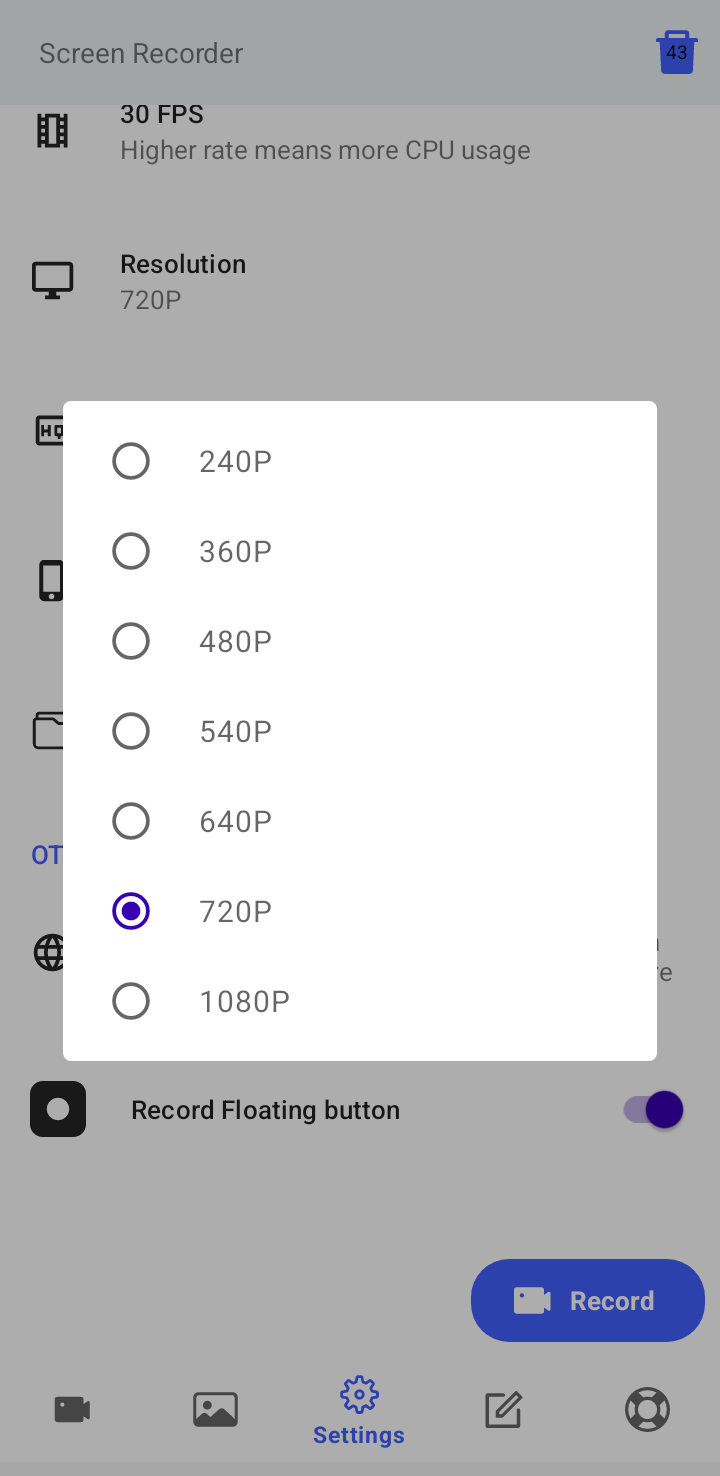Screen dimensions: 720x1476
Task: Start recording with the Record button
Action: click(588, 1300)
